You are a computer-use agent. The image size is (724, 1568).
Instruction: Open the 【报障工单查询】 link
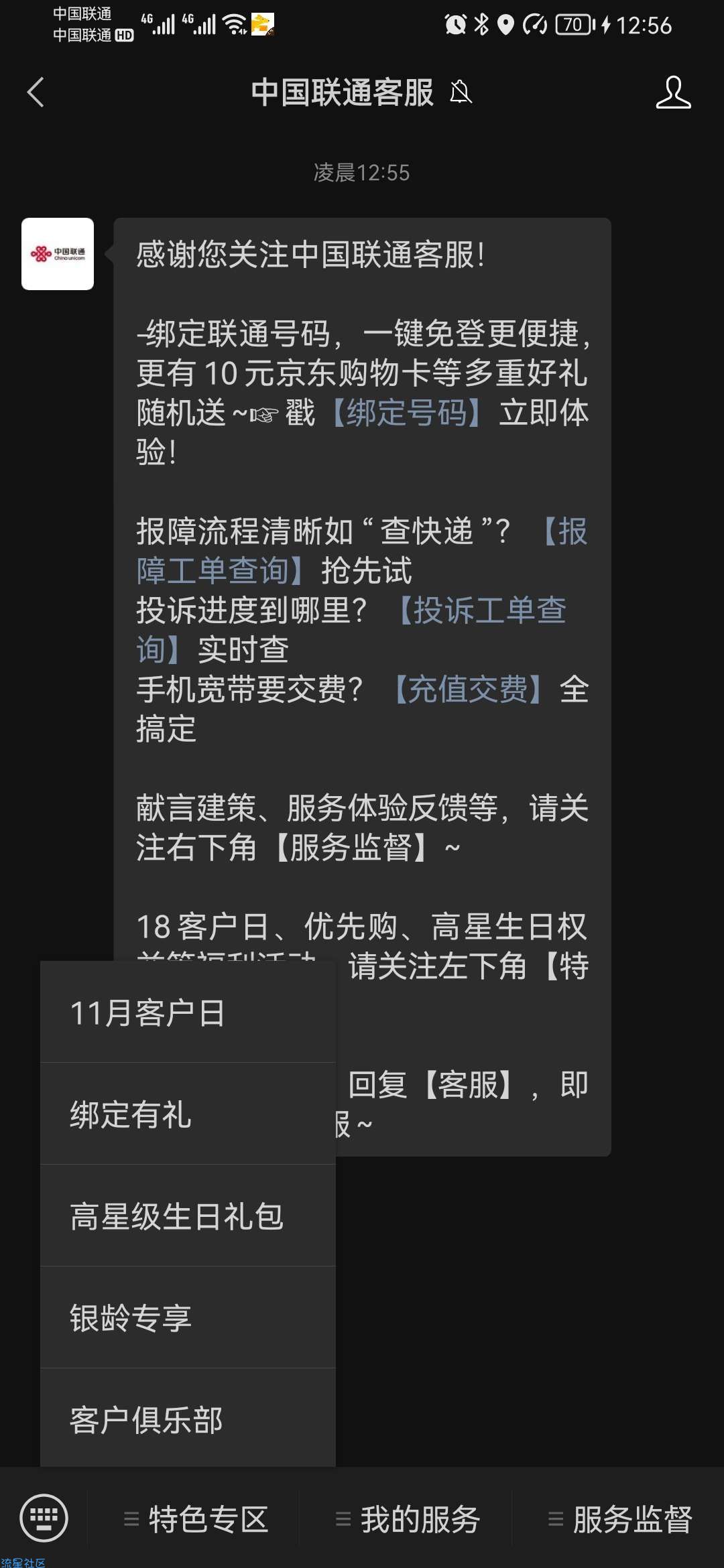point(215,571)
